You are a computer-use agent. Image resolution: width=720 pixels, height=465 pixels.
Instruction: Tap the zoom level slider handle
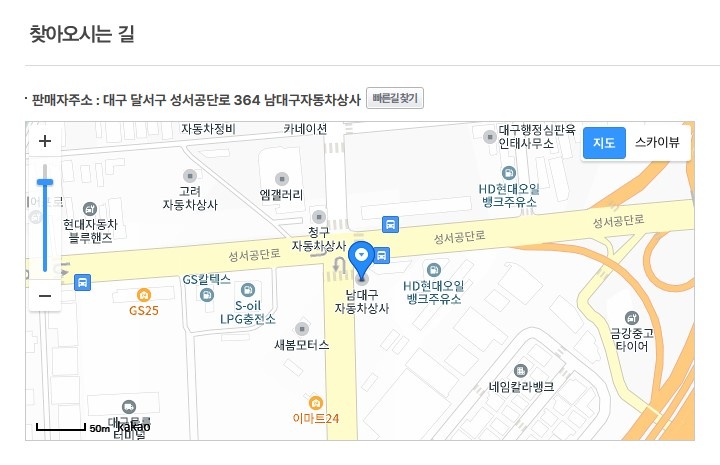click(x=44, y=182)
